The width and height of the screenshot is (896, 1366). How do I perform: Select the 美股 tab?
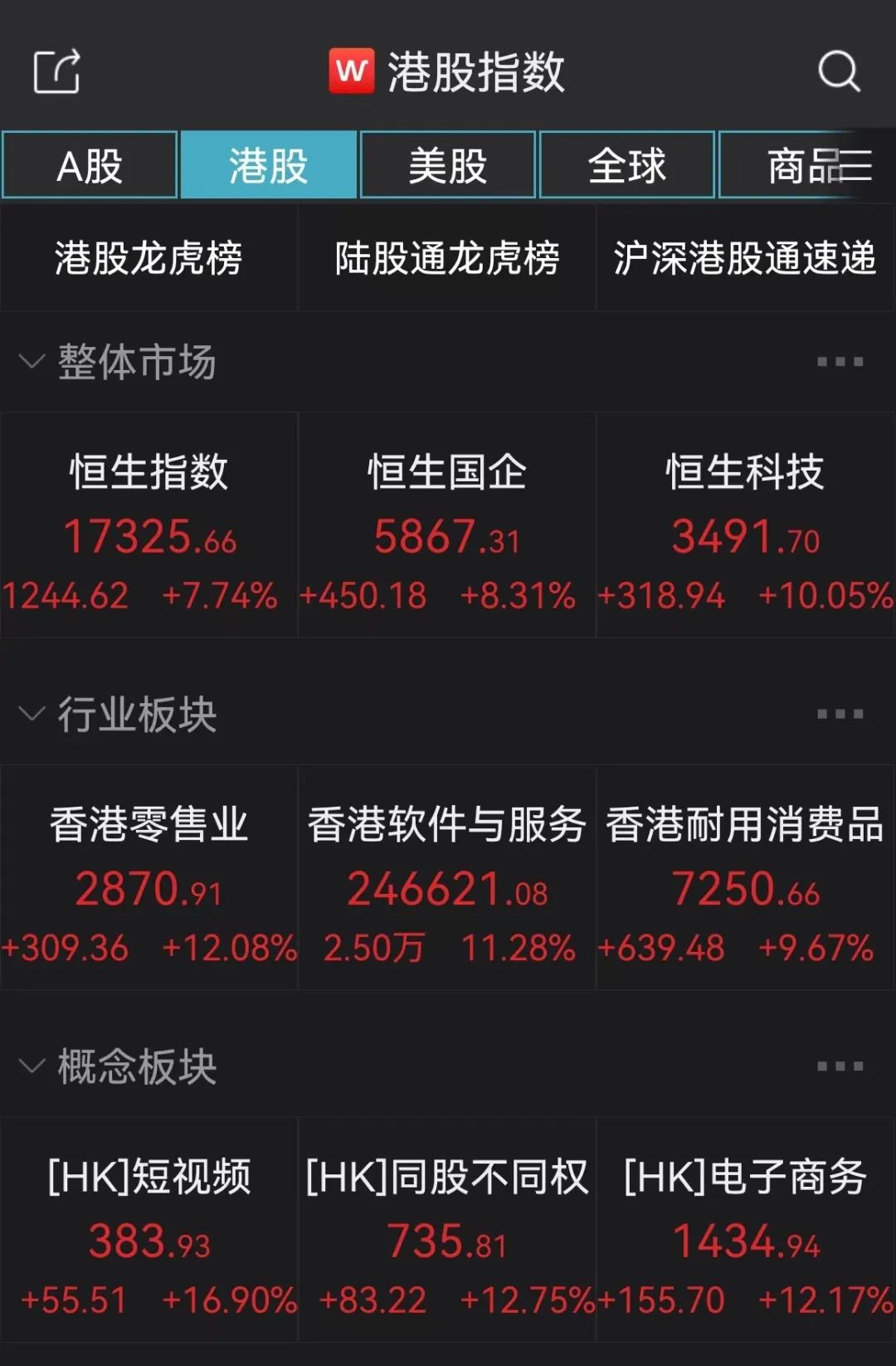pyautogui.click(x=448, y=165)
